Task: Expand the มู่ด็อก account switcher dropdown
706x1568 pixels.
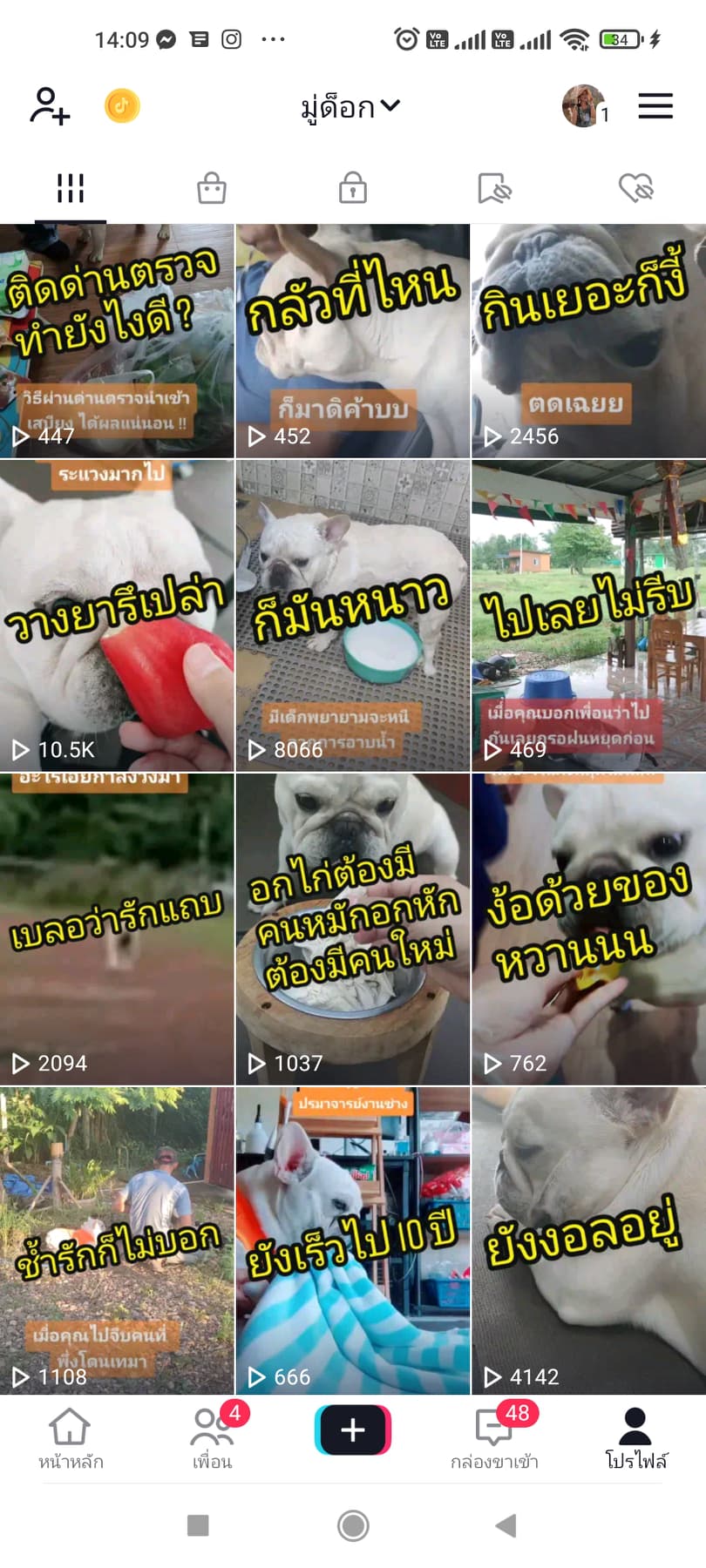Action: point(350,107)
